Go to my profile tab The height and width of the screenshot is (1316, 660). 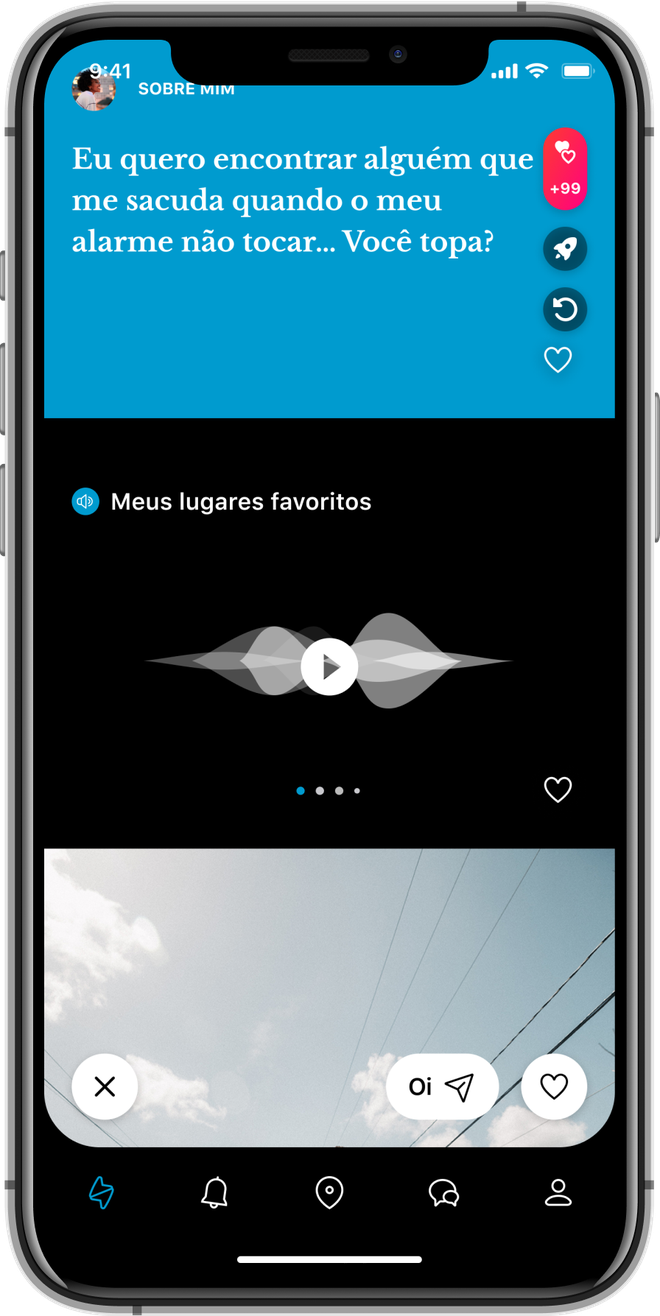[558, 1192]
